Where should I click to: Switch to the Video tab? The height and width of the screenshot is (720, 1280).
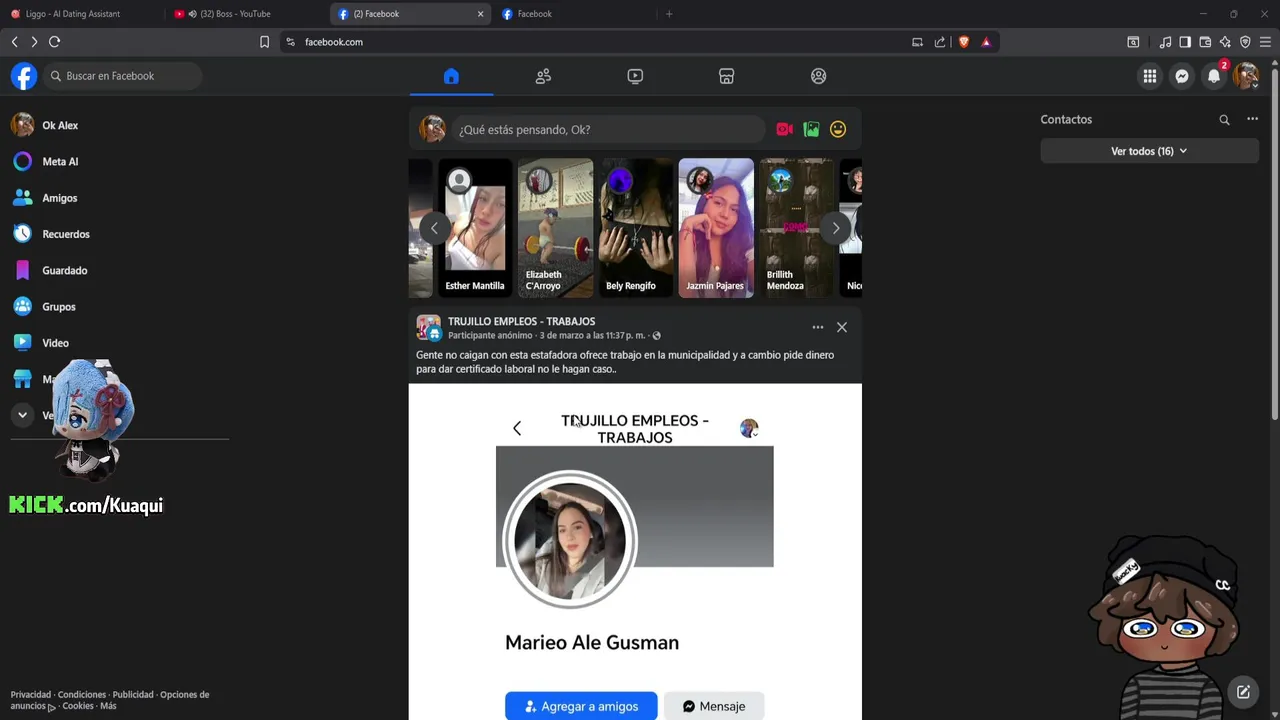[x=635, y=76]
